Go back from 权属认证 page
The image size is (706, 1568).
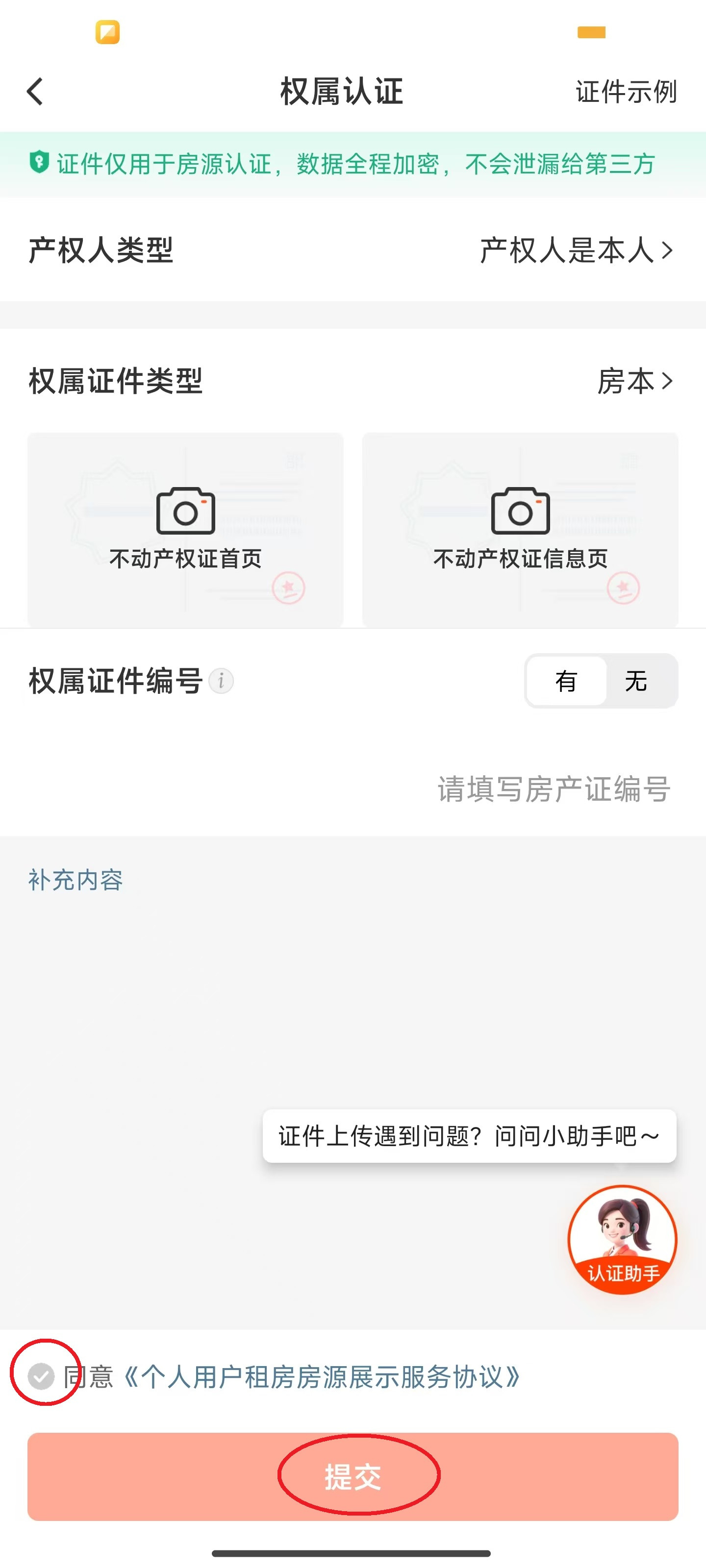[35, 92]
